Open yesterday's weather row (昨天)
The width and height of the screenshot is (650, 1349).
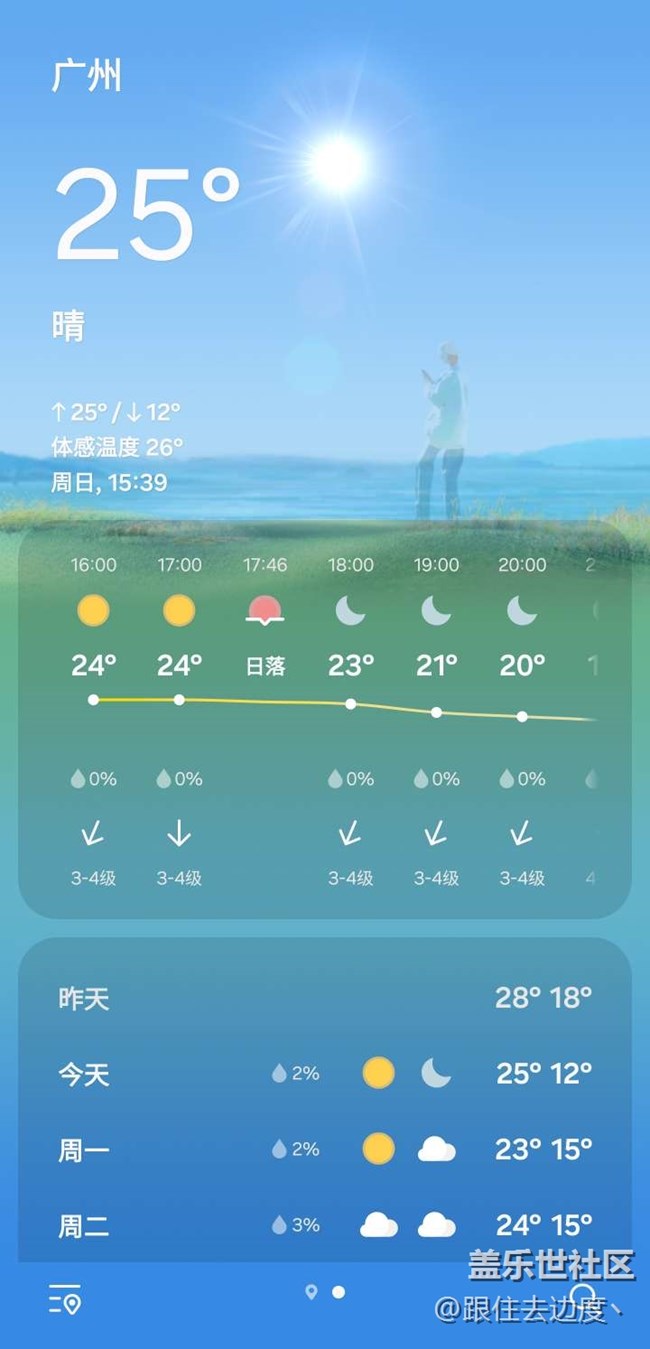pos(325,998)
